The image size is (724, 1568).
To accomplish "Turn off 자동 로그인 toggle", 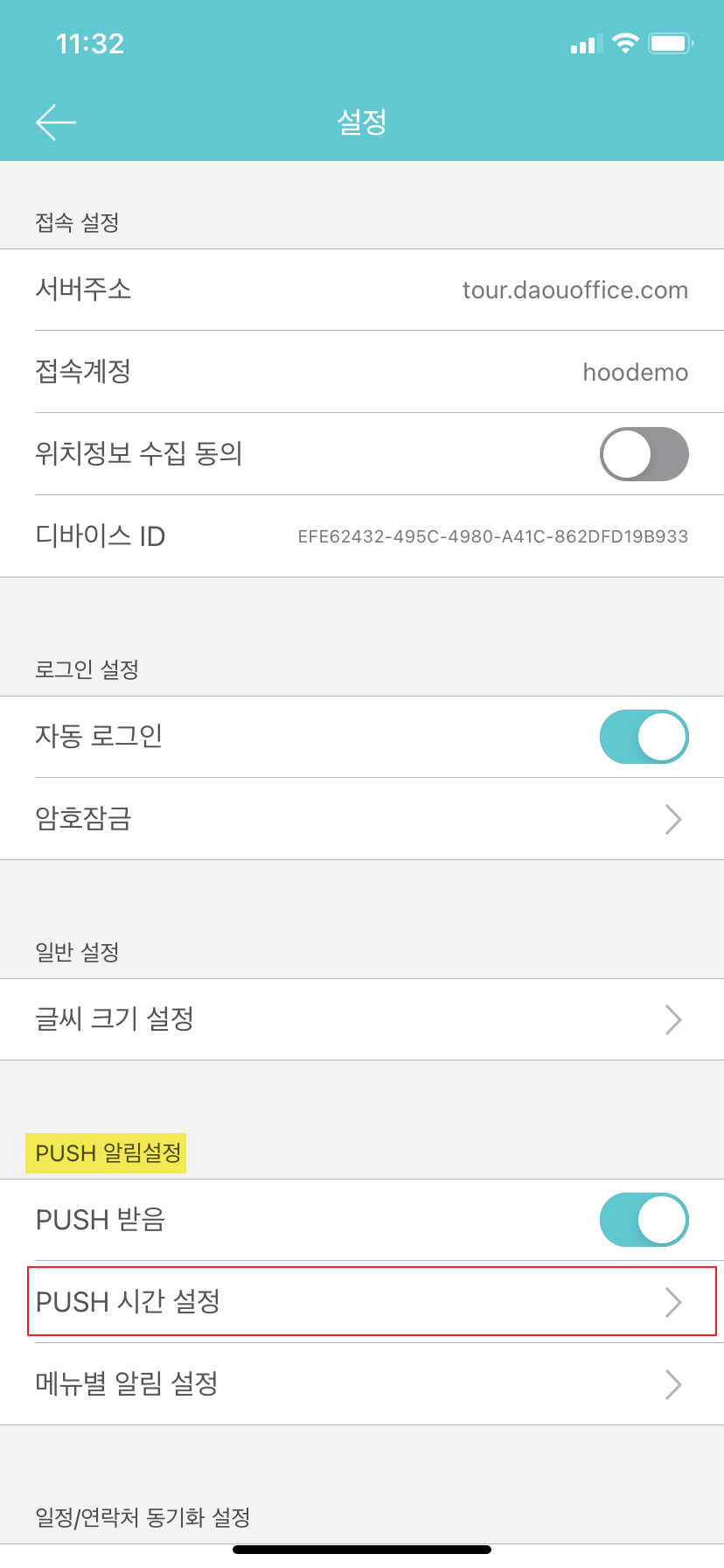I will tap(644, 737).
